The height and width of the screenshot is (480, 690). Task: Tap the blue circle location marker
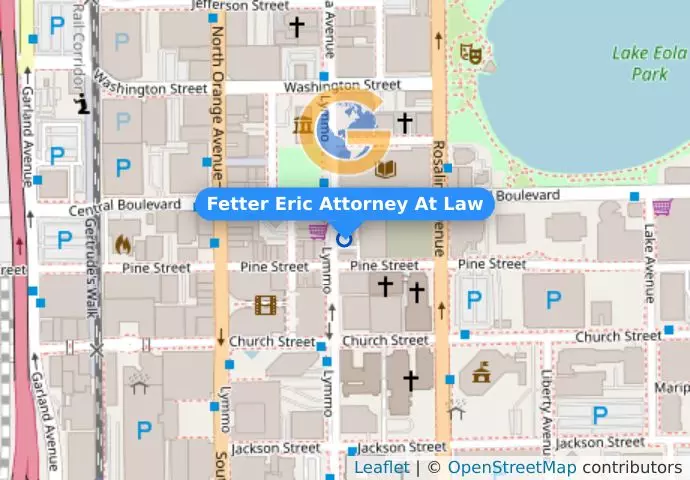point(345,238)
